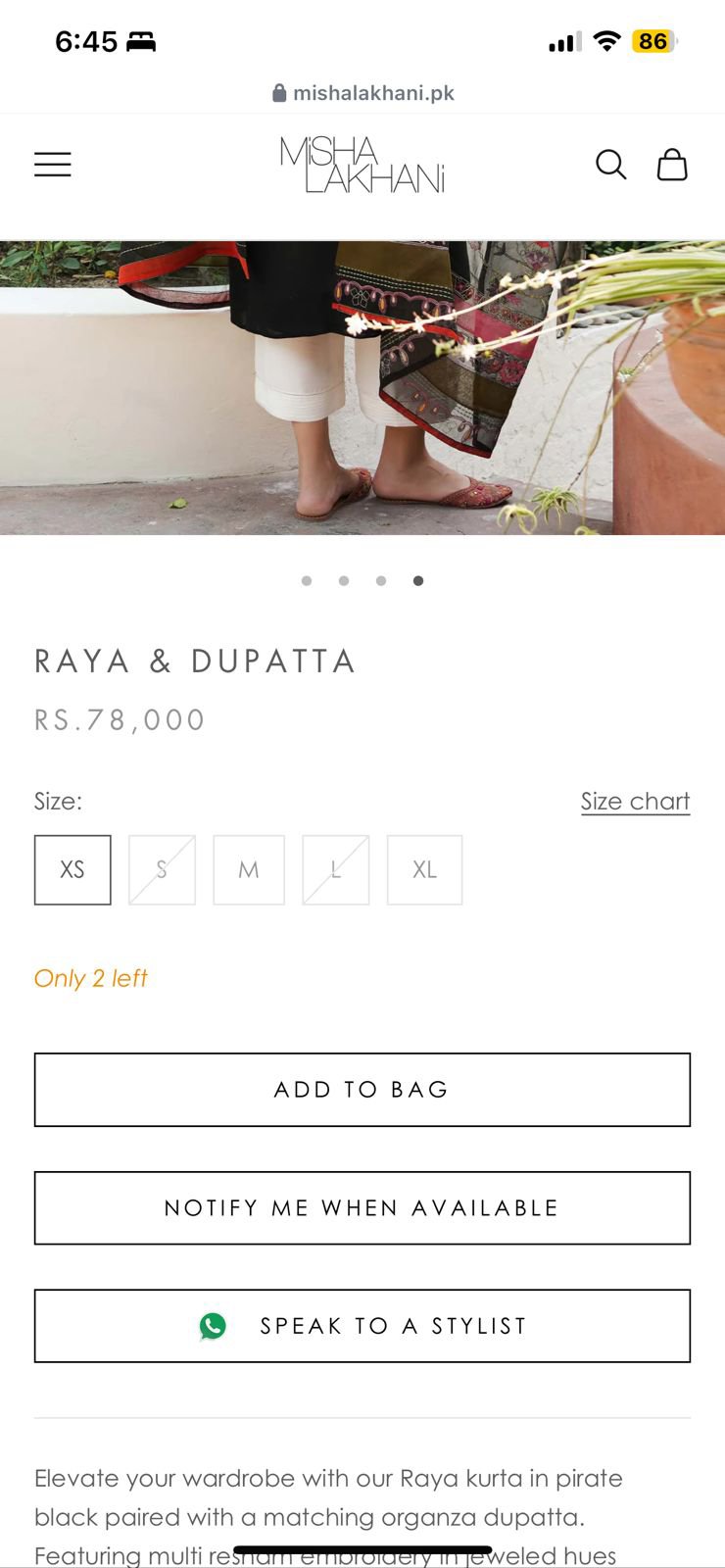Jump to the first product image dot
Screen dimensions: 725x1568
[307, 581]
